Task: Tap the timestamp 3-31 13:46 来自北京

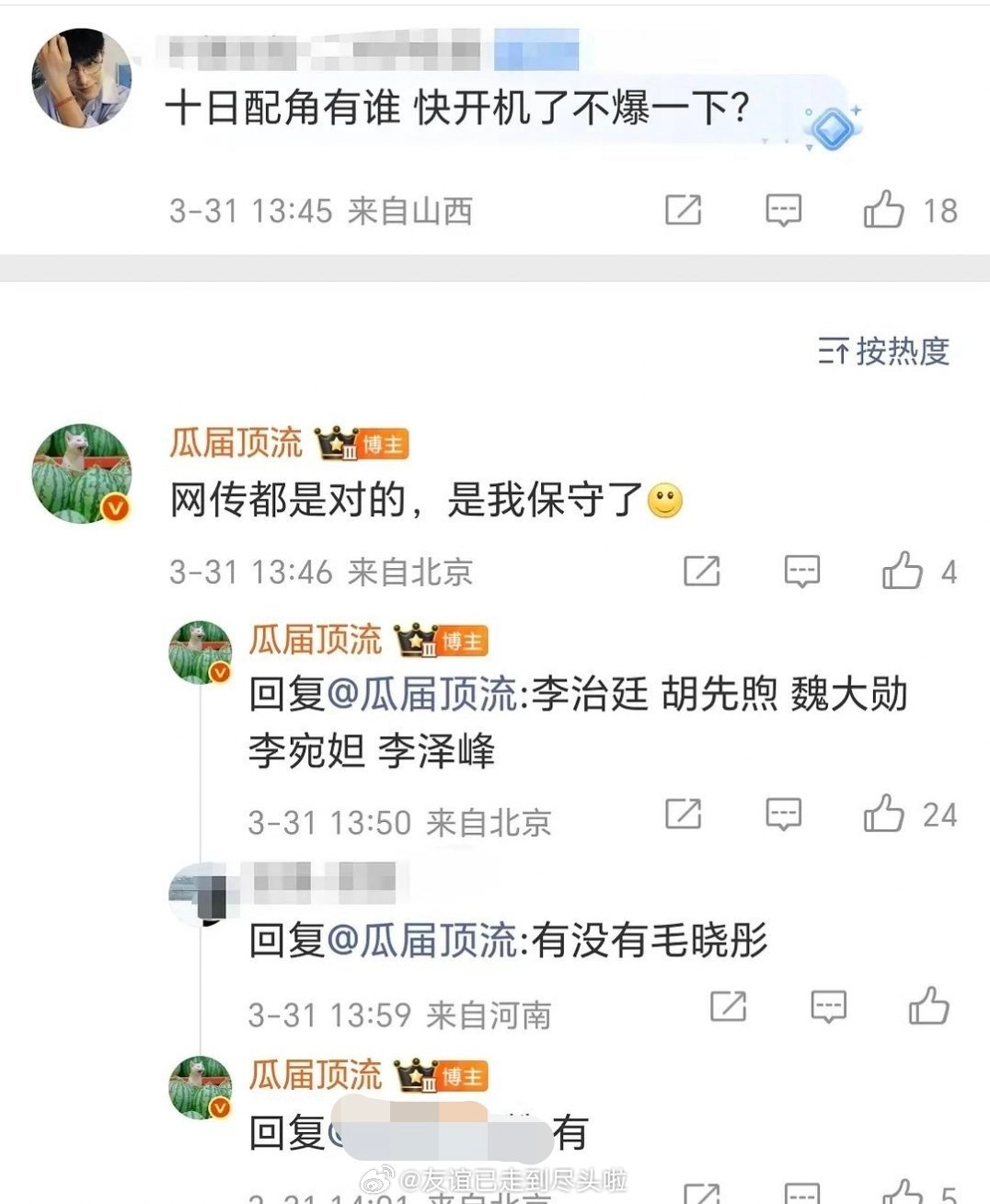Action: click(322, 571)
